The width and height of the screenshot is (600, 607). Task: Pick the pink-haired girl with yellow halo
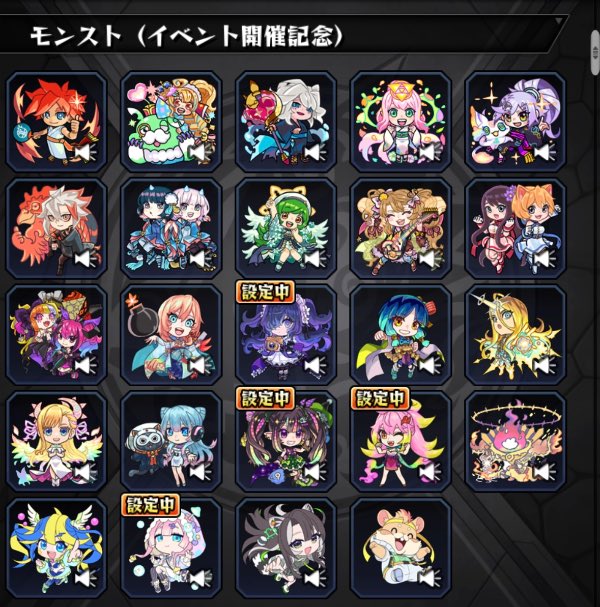(x=400, y=118)
